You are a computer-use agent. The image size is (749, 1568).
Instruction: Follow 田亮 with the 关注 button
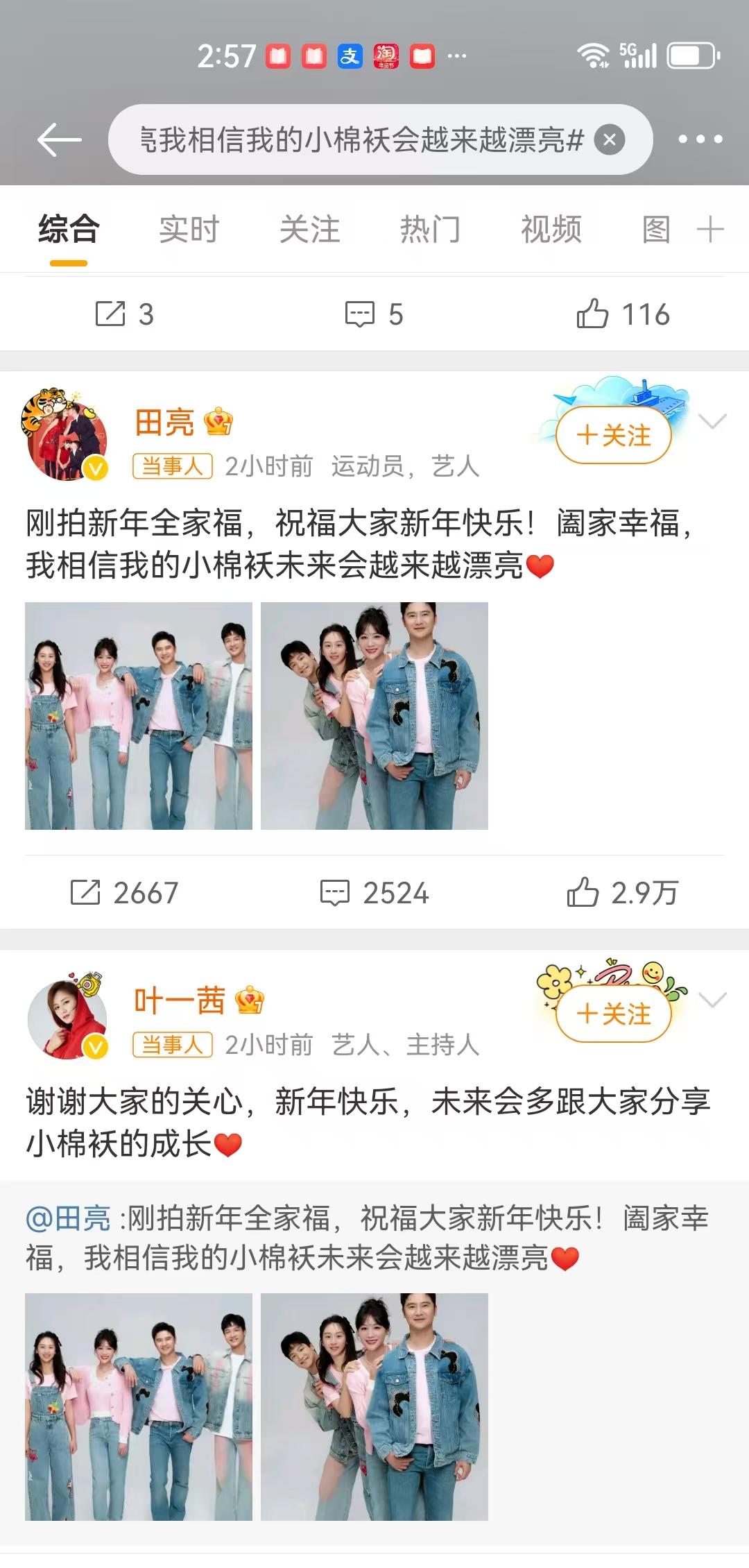614,436
